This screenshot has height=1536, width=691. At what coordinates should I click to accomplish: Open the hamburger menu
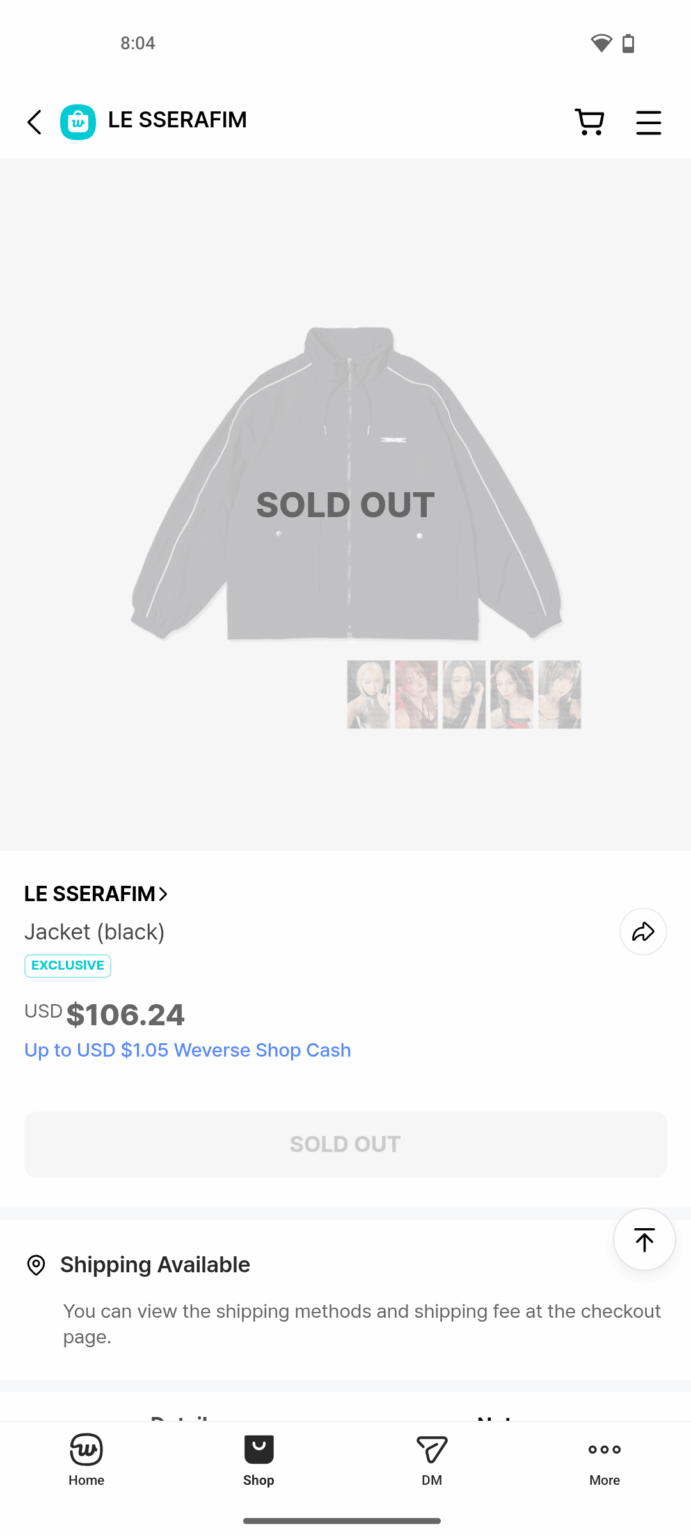click(x=648, y=122)
